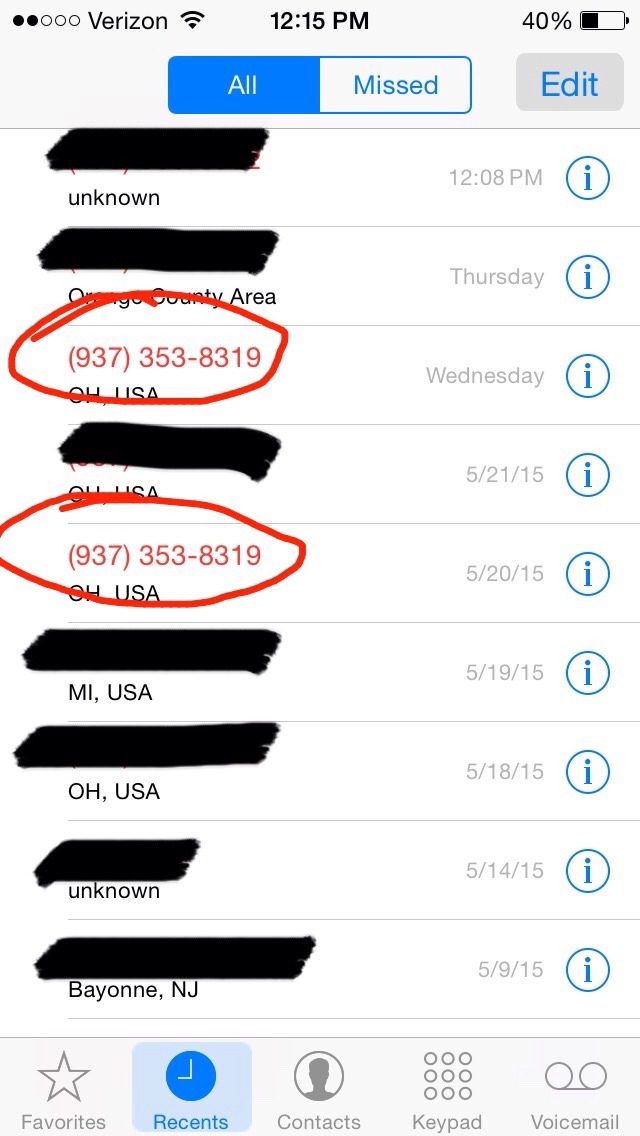Switch to the Keypad tab
This screenshot has height=1136, width=640.
447,1090
